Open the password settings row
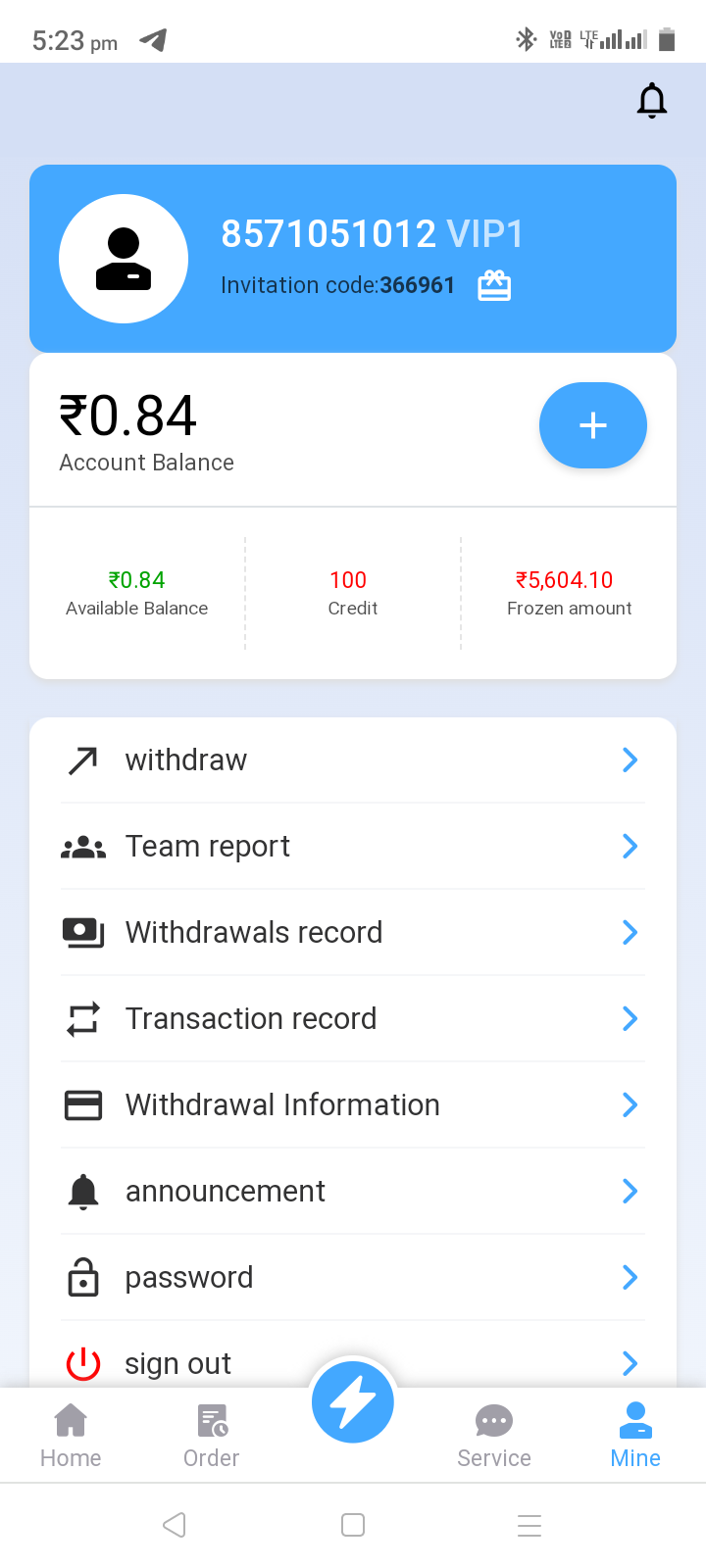Screen dimensions: 706x1568 click(353, 1278)
